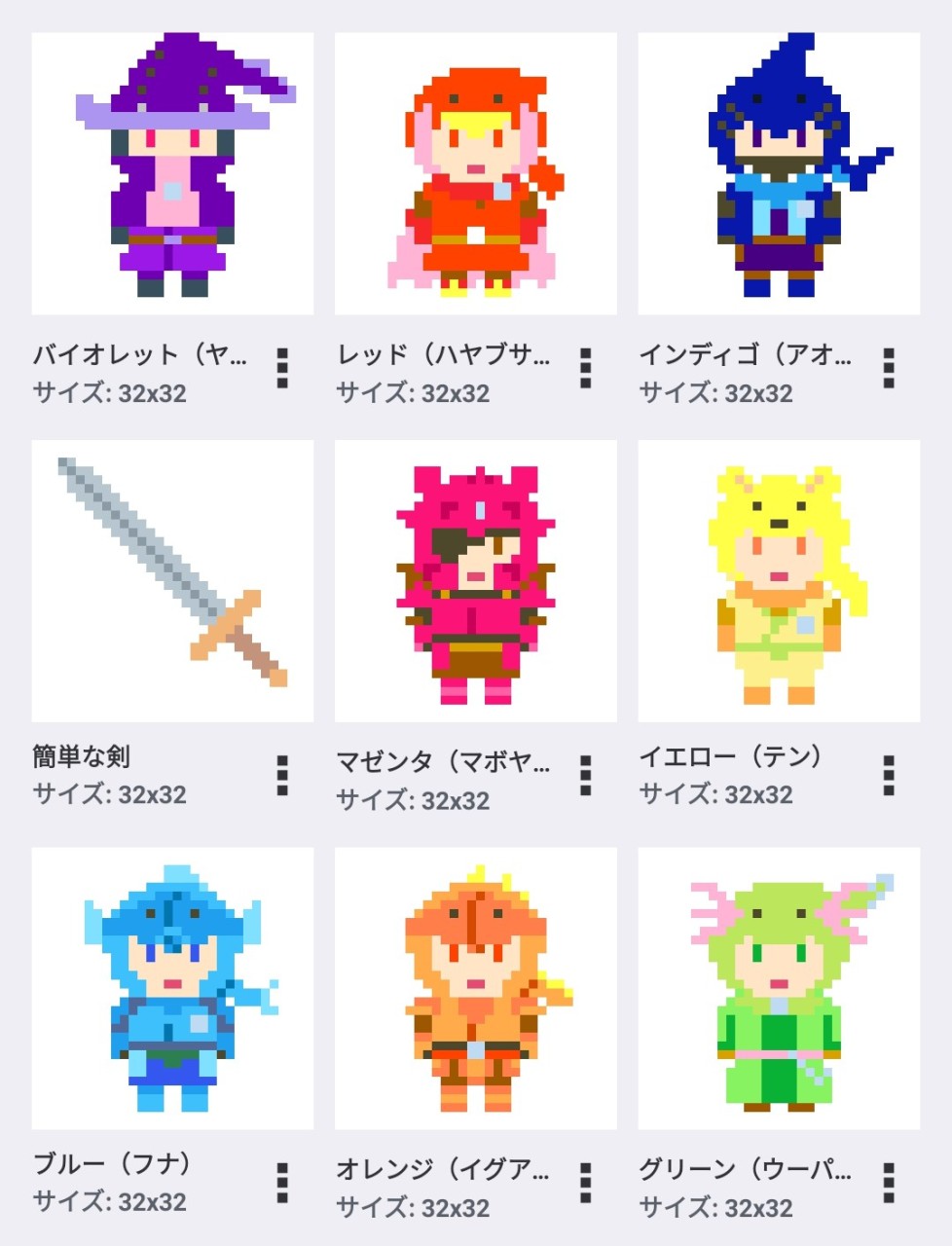Viewport: 952px width, 1246px height.
Task: Open the ブルー（フナ） blue character artwork
Action: point(172,987)
